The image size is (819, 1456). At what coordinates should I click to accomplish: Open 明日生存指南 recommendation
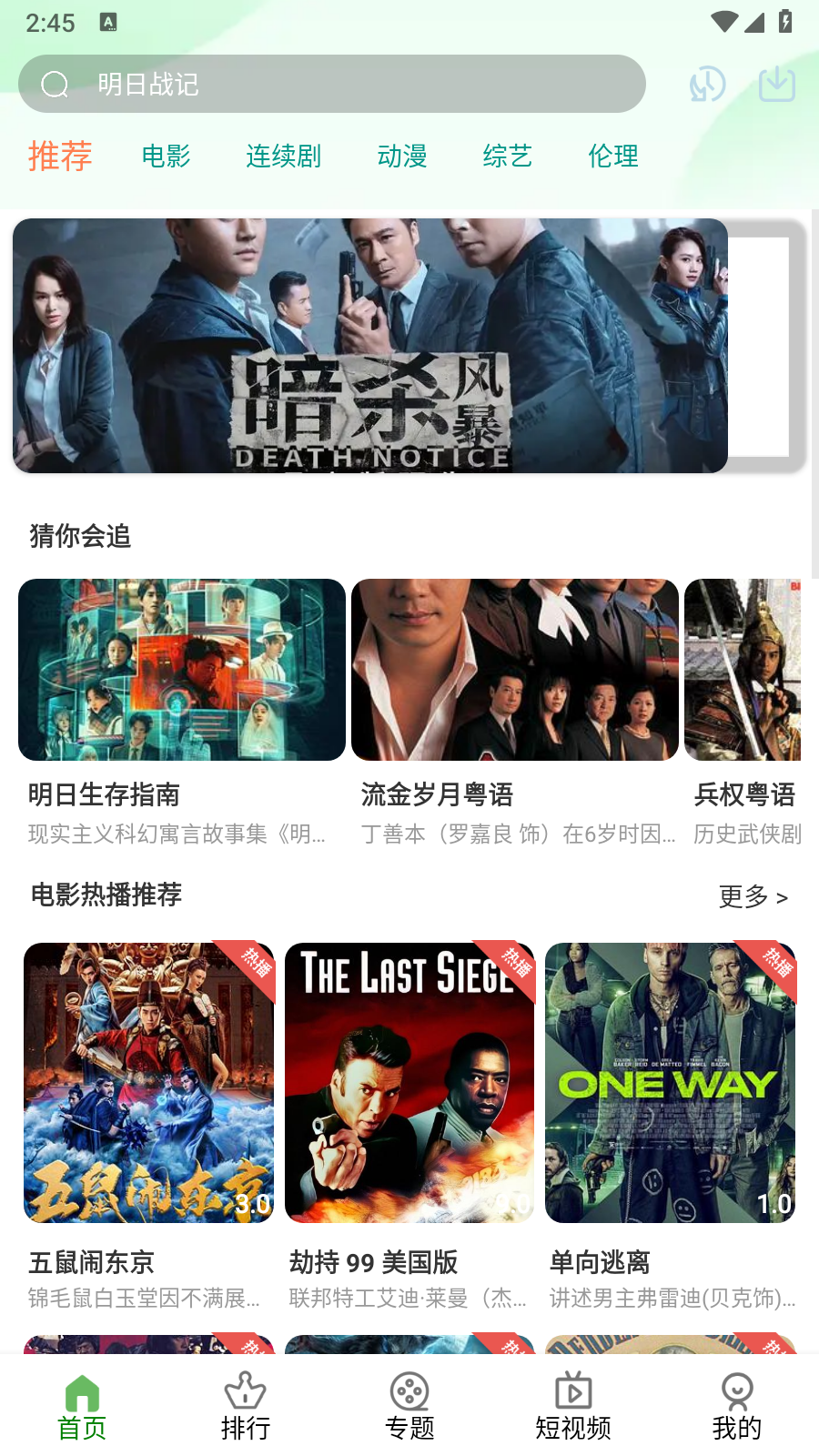click(x=182, y=670)
